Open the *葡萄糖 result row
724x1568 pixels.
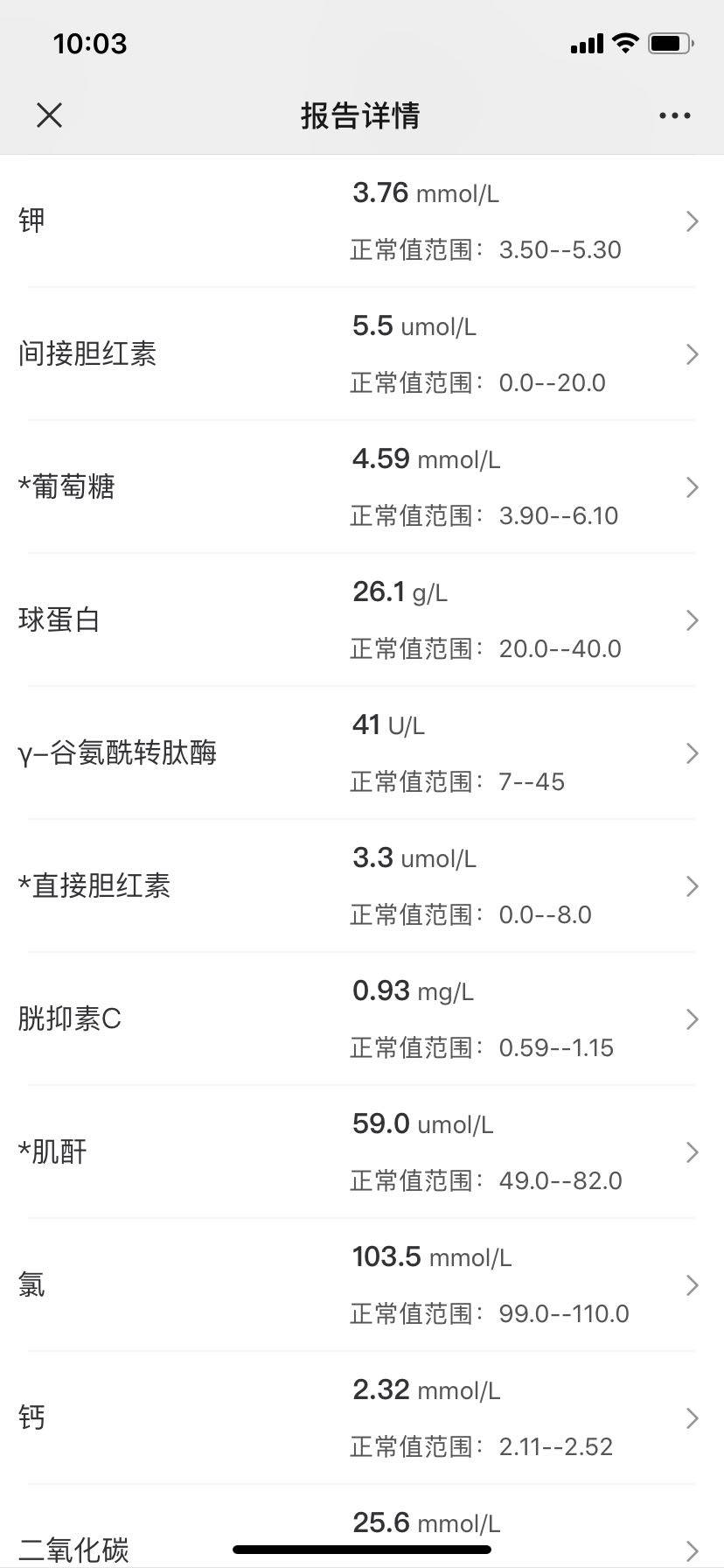coord(362,487)
